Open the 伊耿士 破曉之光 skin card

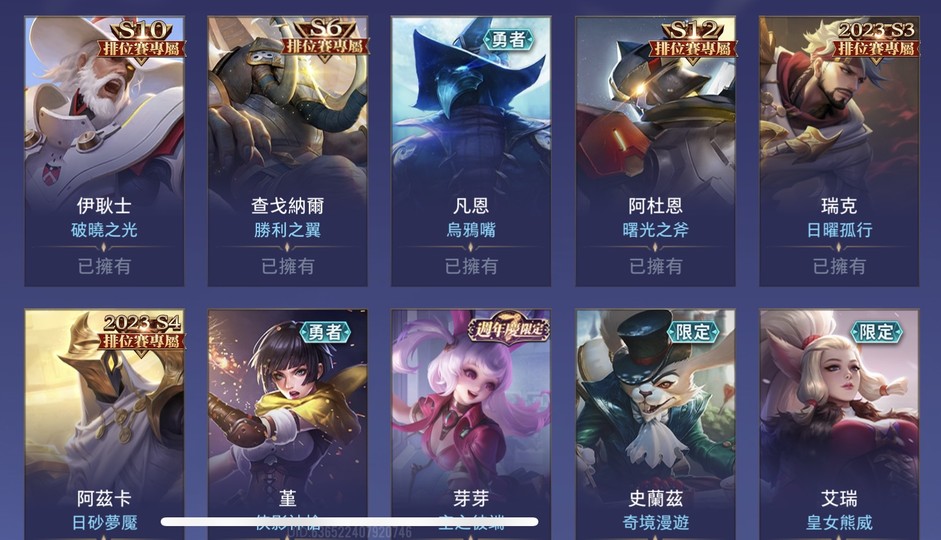(x=104, y=150)
